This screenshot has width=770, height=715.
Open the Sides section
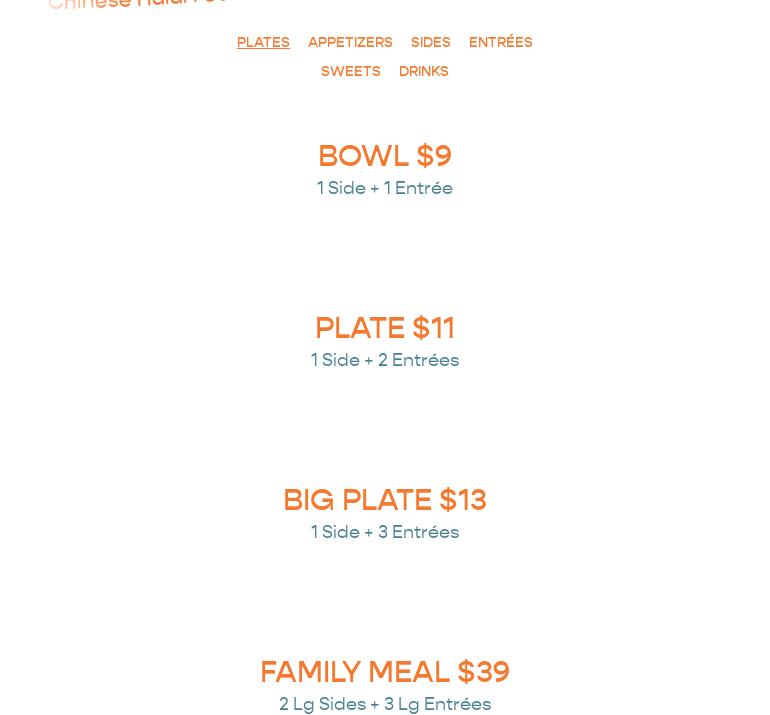click(x=430, y=43)
